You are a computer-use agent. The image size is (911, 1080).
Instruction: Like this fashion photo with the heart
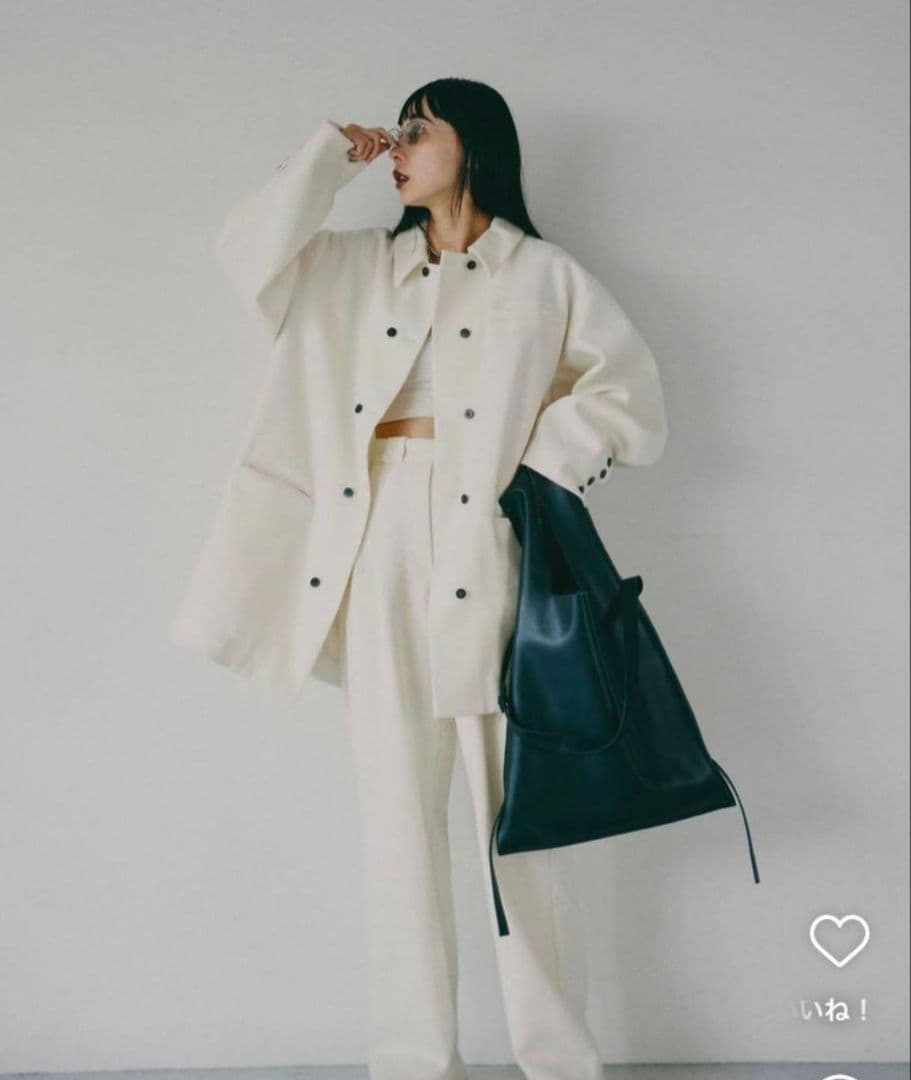[x=839, y=940]
